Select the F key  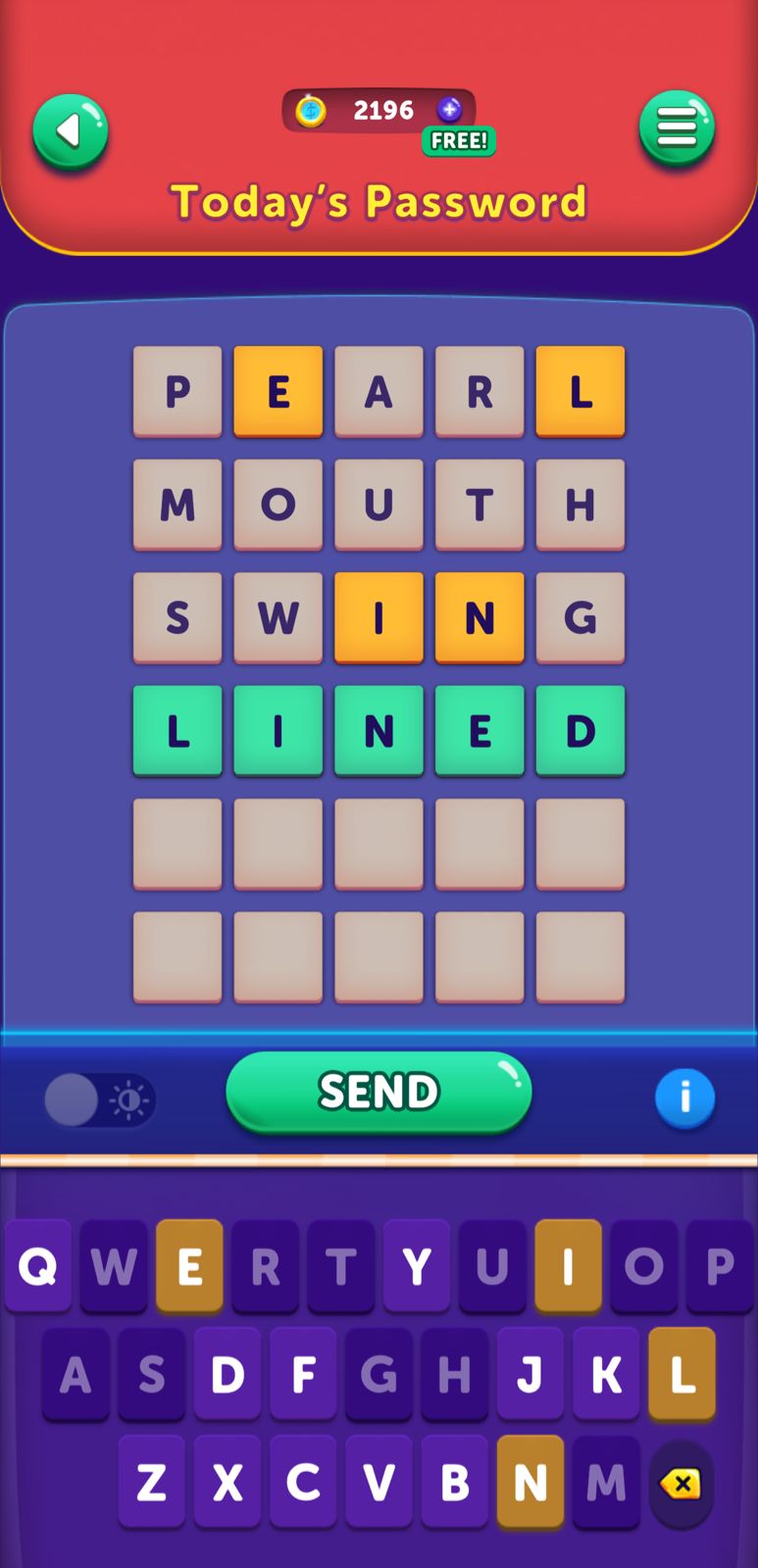tap(303, 1374)
